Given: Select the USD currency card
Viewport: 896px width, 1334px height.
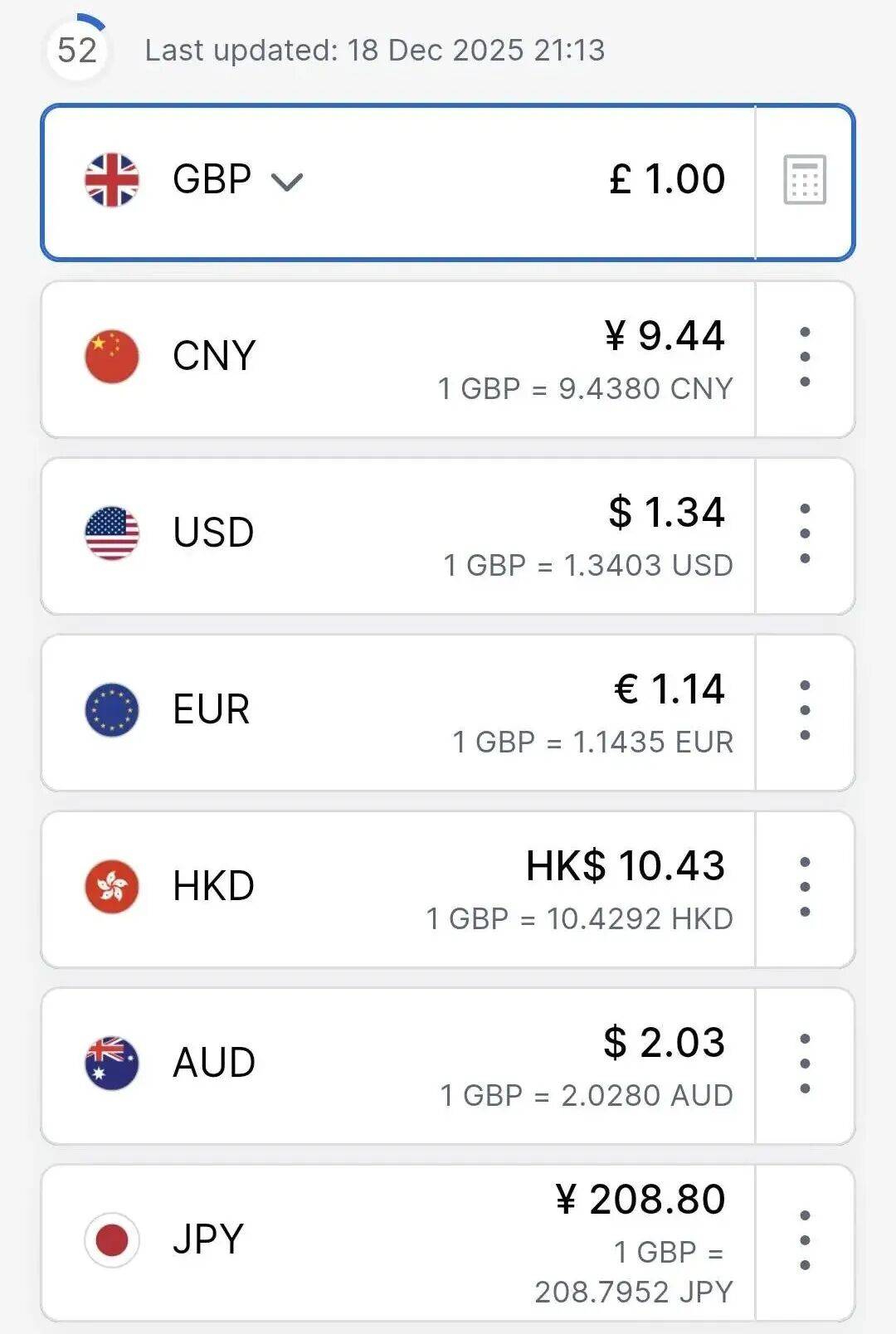Looking at the screenshot, I should point(398,535).
